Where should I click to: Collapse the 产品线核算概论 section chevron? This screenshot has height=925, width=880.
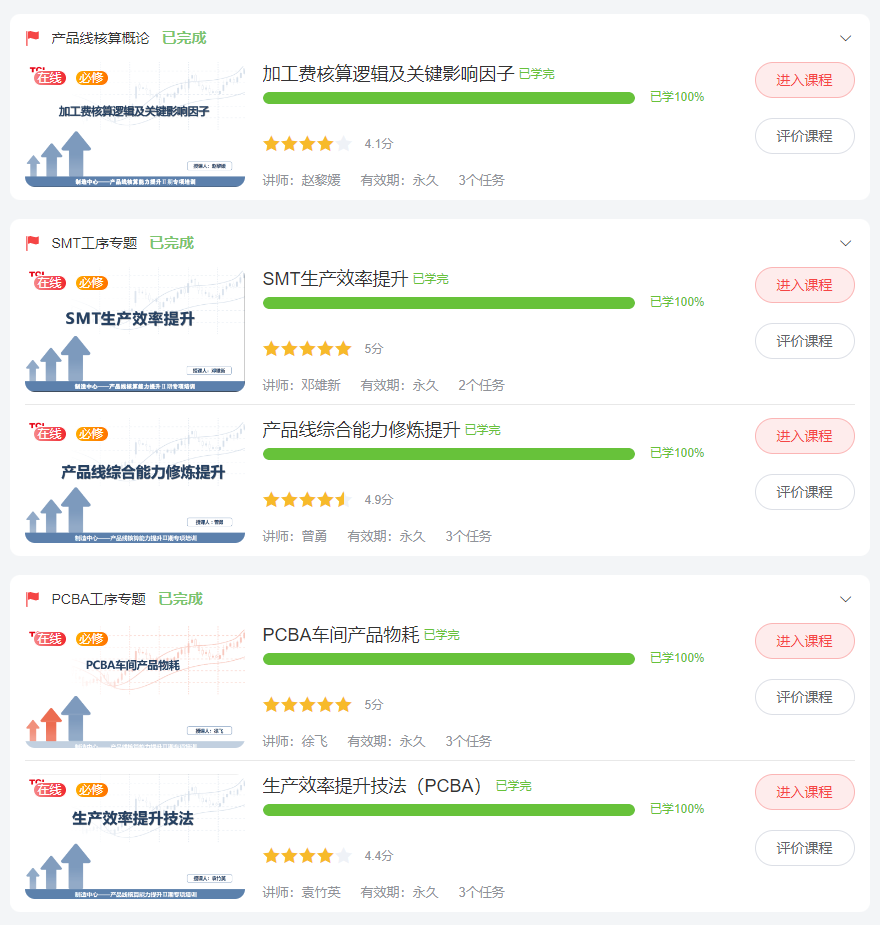845,38
